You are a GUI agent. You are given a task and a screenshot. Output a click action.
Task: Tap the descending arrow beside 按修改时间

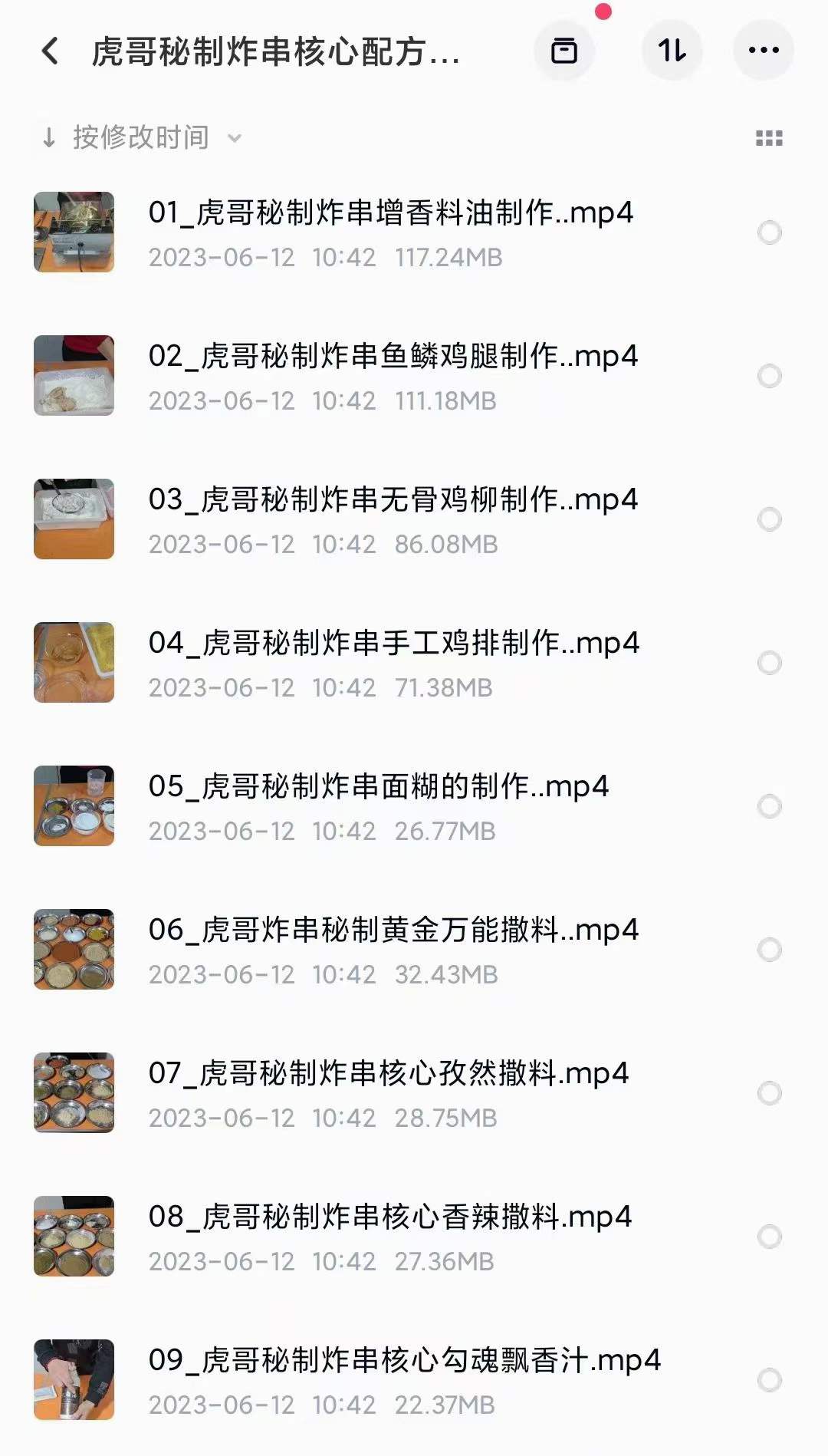click(x=48, y=137)
